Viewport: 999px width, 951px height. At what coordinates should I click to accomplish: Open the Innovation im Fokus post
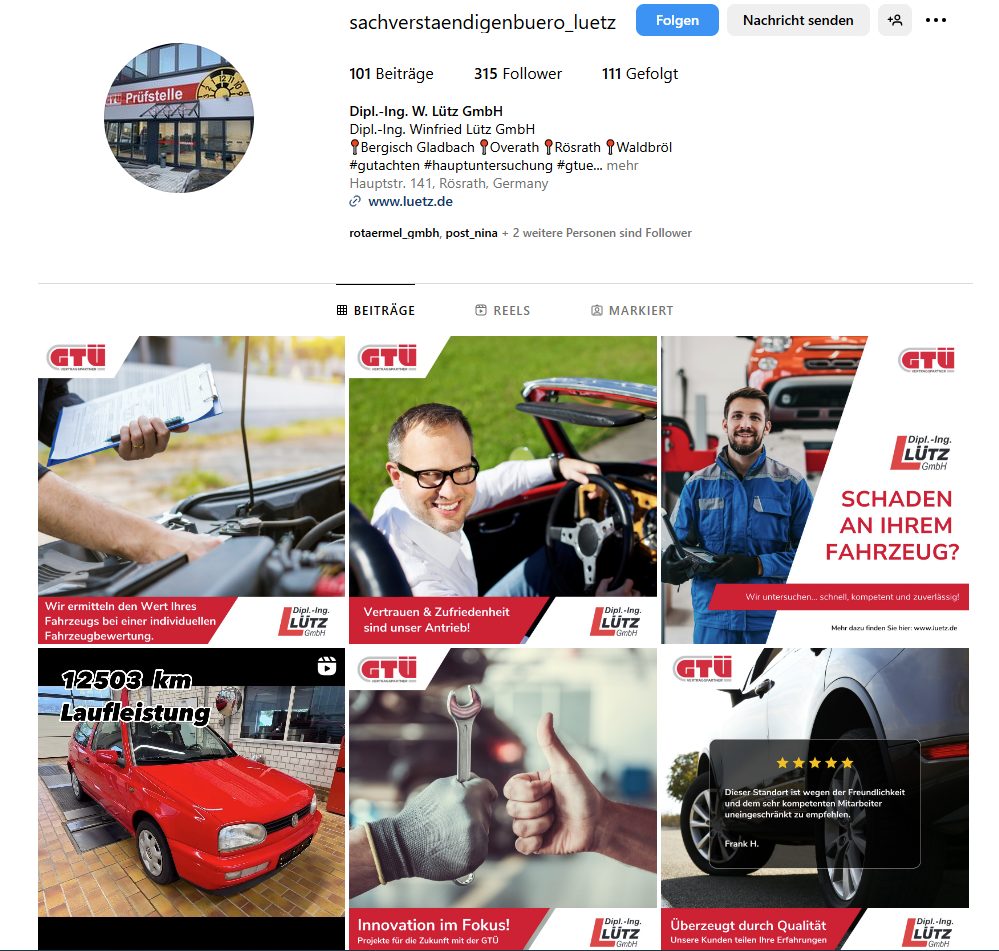click(502, 798)
